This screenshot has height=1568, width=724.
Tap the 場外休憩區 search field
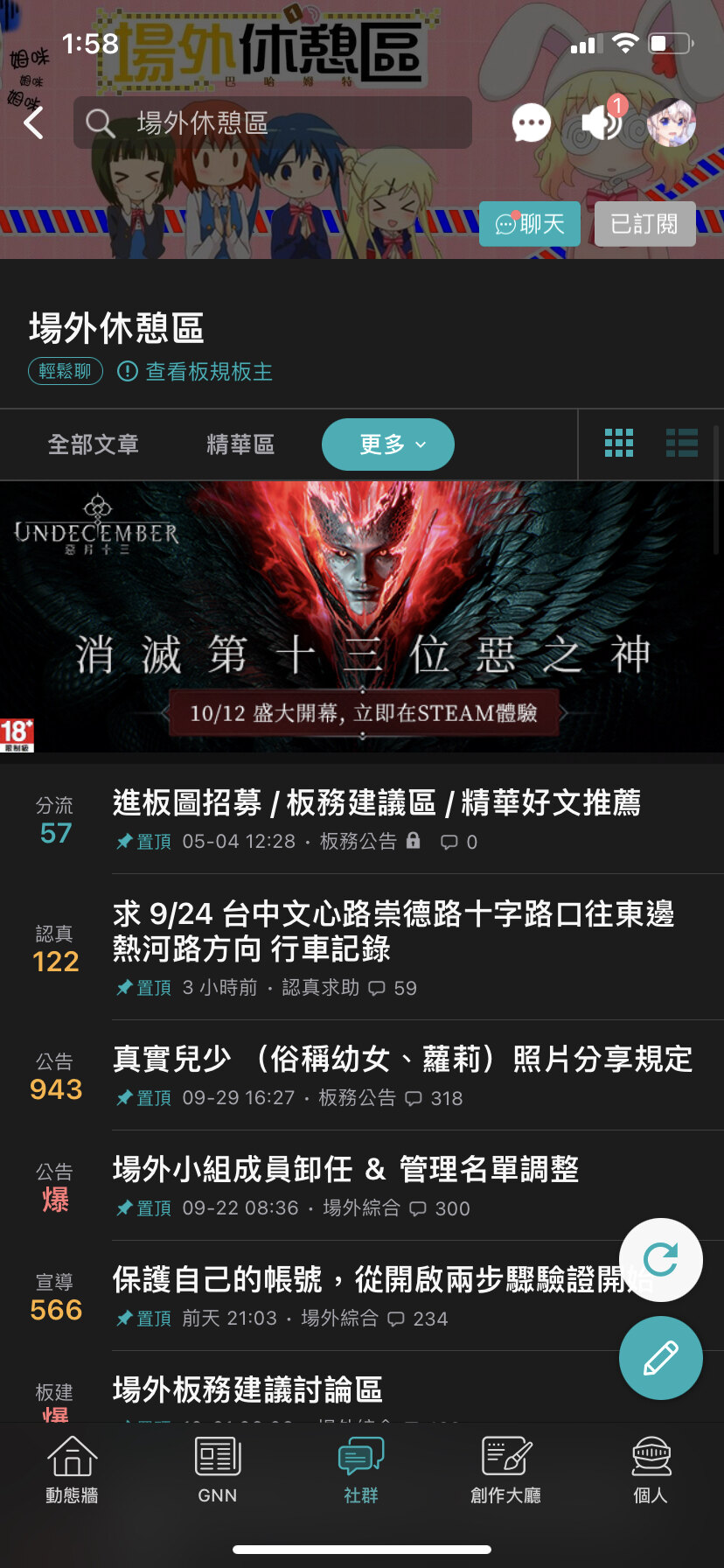click(x=273, y=123)
